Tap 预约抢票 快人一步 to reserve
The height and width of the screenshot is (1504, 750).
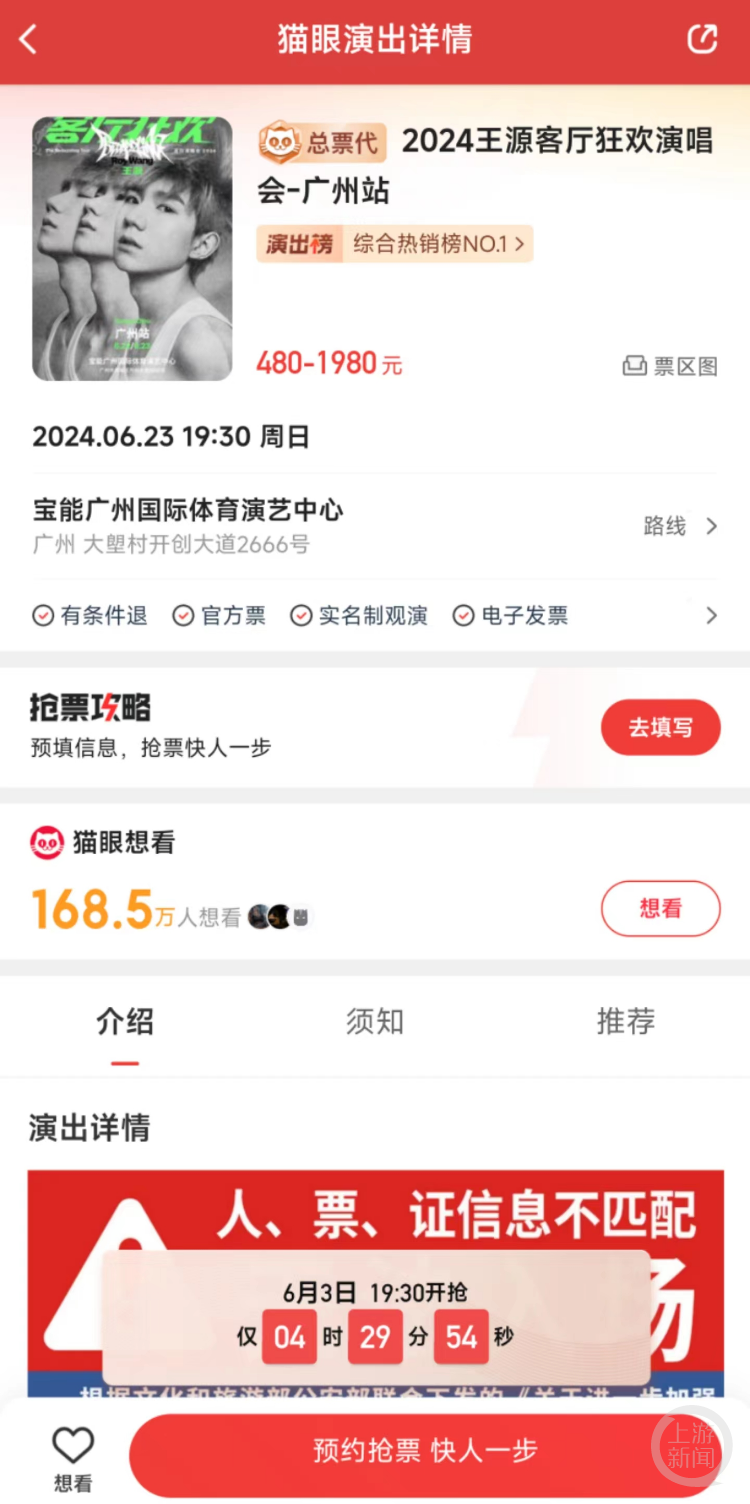(425, 1451)
